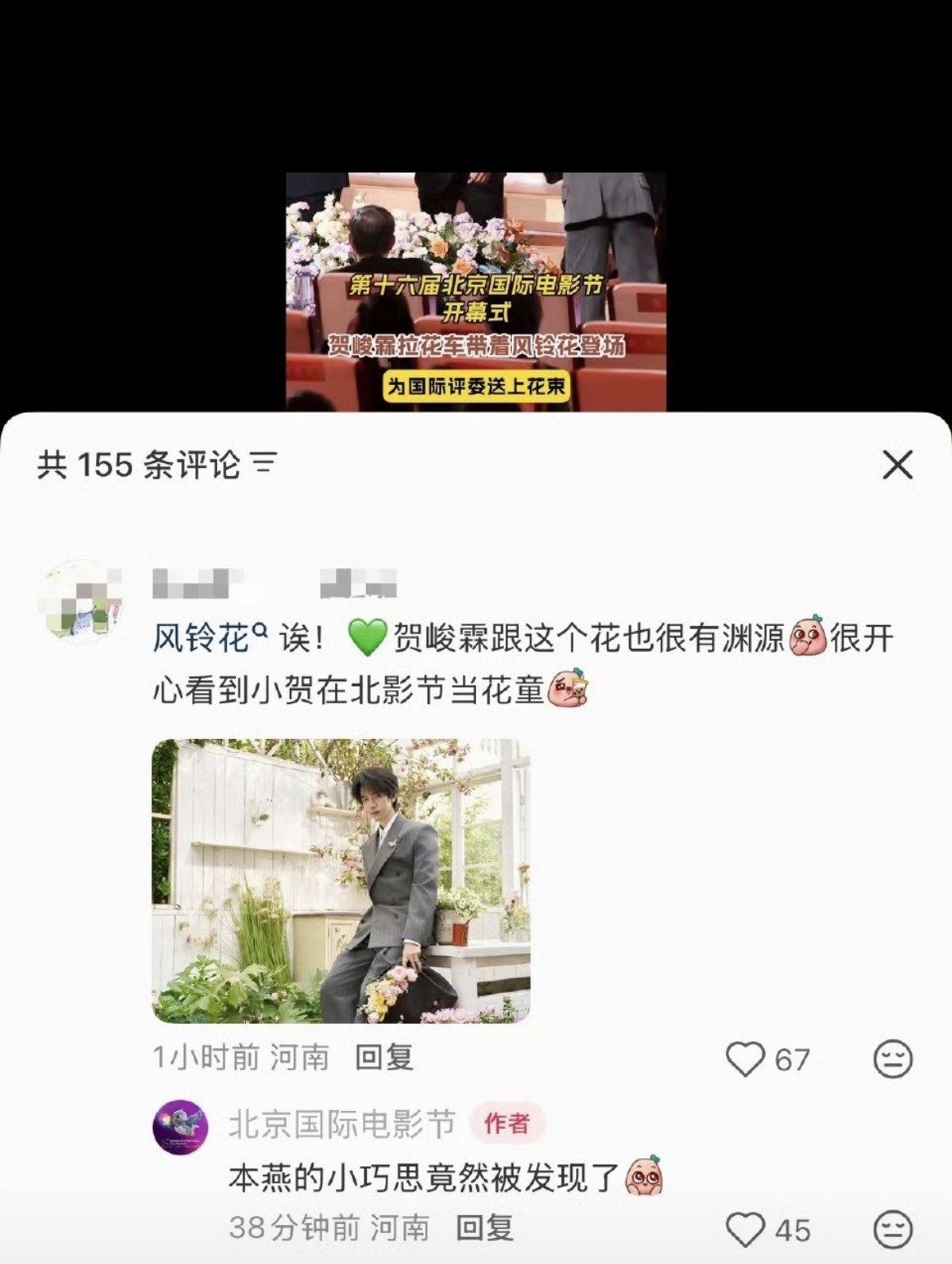952x1264 pixels.
Task: Reply to 北京国际电影节's comment
Action: [x=484, y=1227]
